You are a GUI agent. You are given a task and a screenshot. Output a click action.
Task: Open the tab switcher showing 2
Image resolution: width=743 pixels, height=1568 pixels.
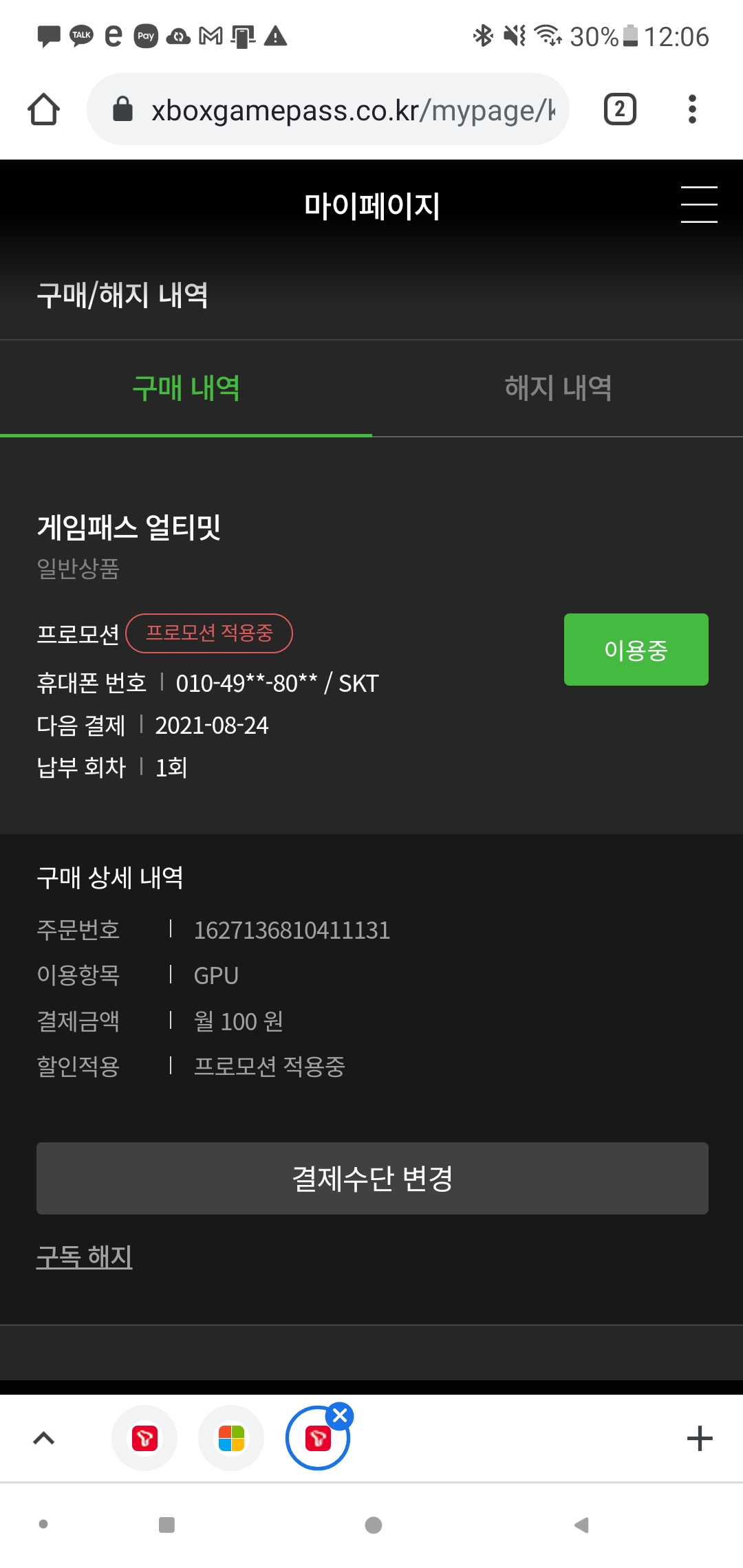point(620,109)
